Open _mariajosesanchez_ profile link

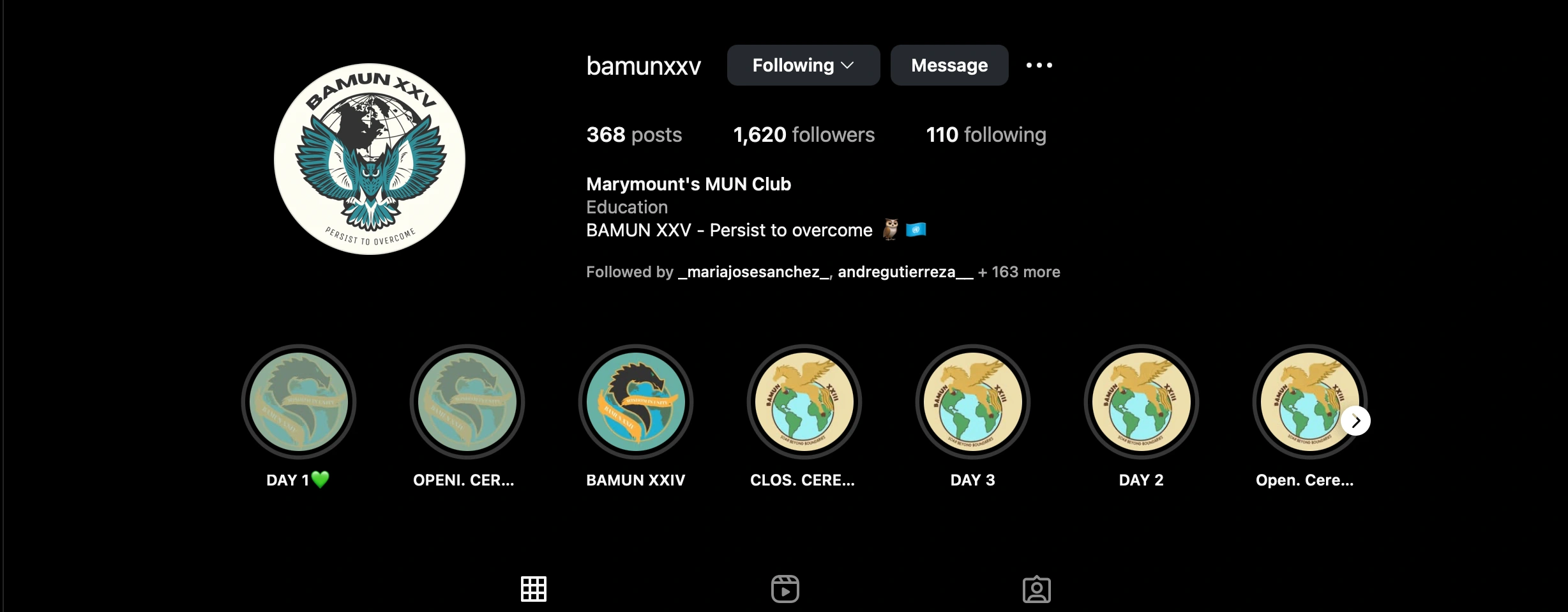tap(753, 272)
